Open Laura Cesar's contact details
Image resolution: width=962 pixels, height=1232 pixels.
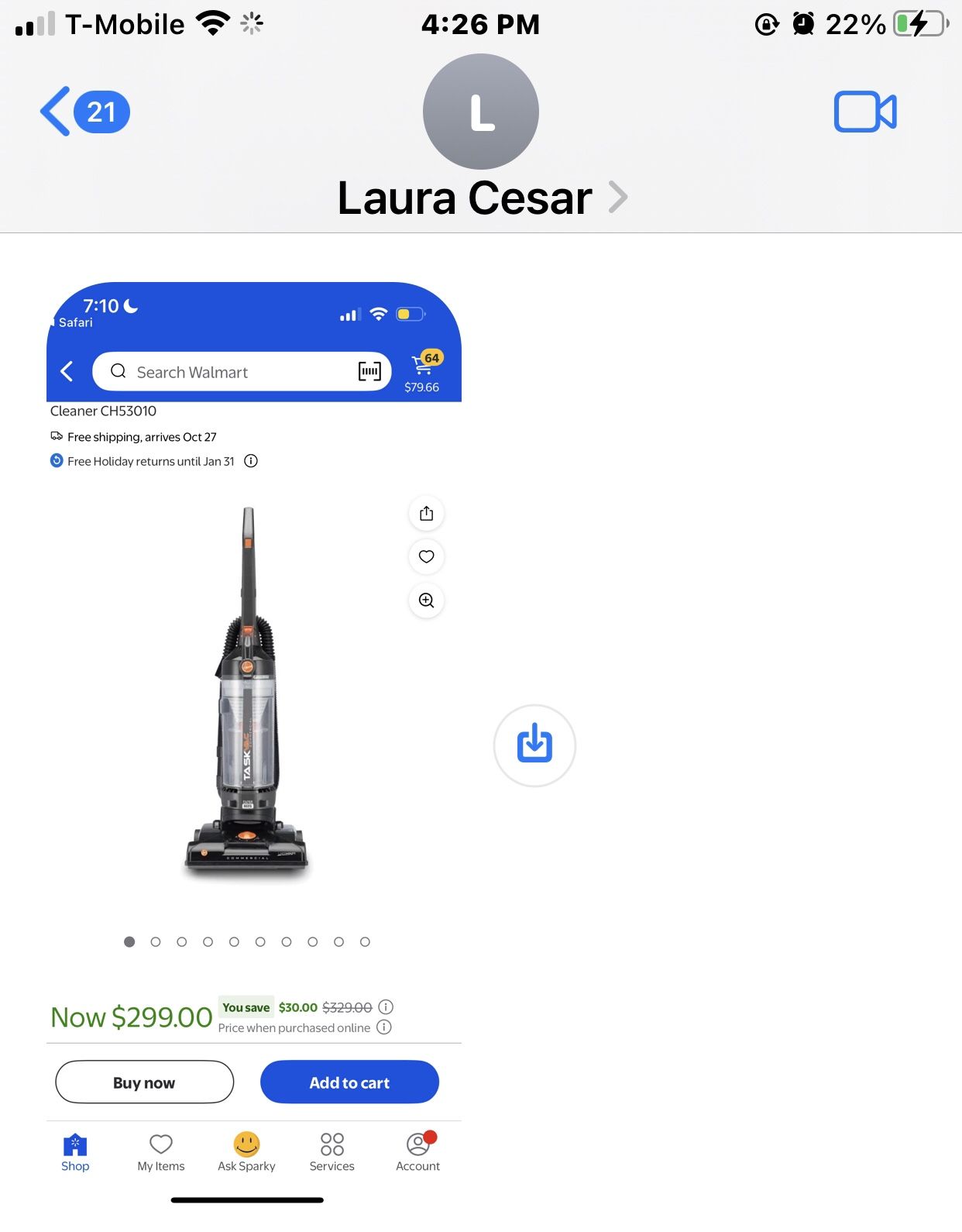point(481,198)
